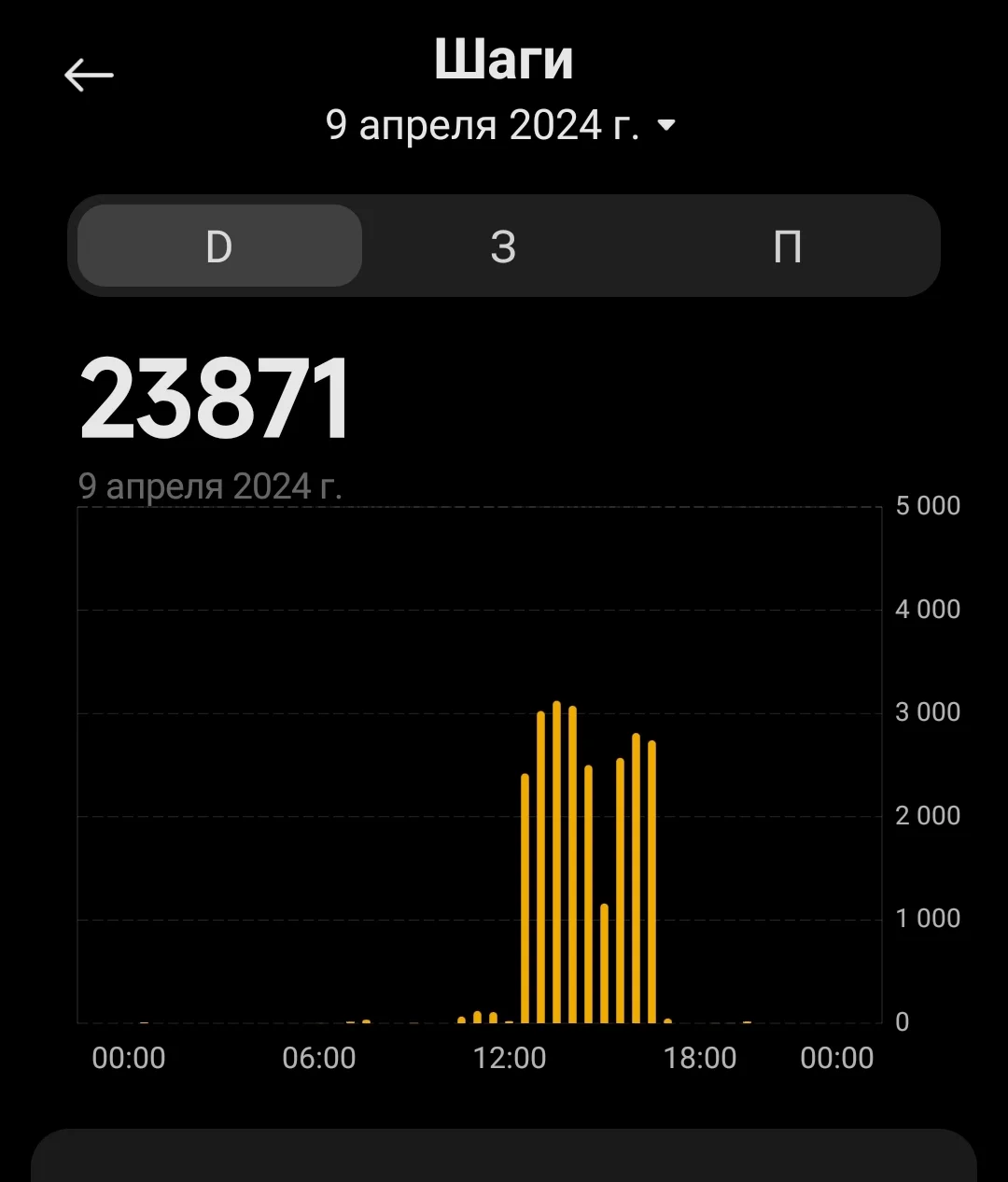
Task: Tap the 1 000 scale value
Action: (x=927, y=917)
